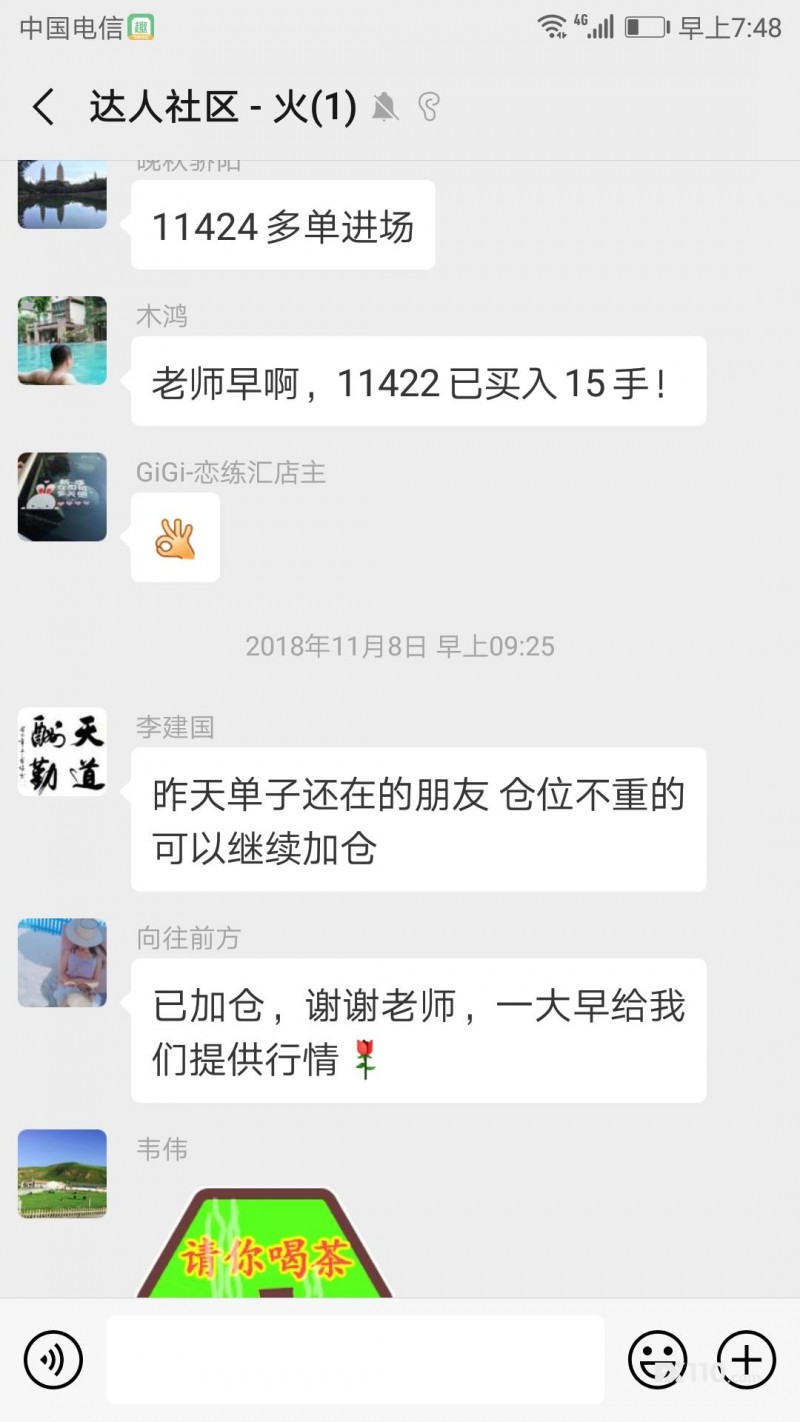Screen dimensions: 800x1422
Task: Tap the message bubble saying 11424 多单进场
Action: click(x=283, y=225)
